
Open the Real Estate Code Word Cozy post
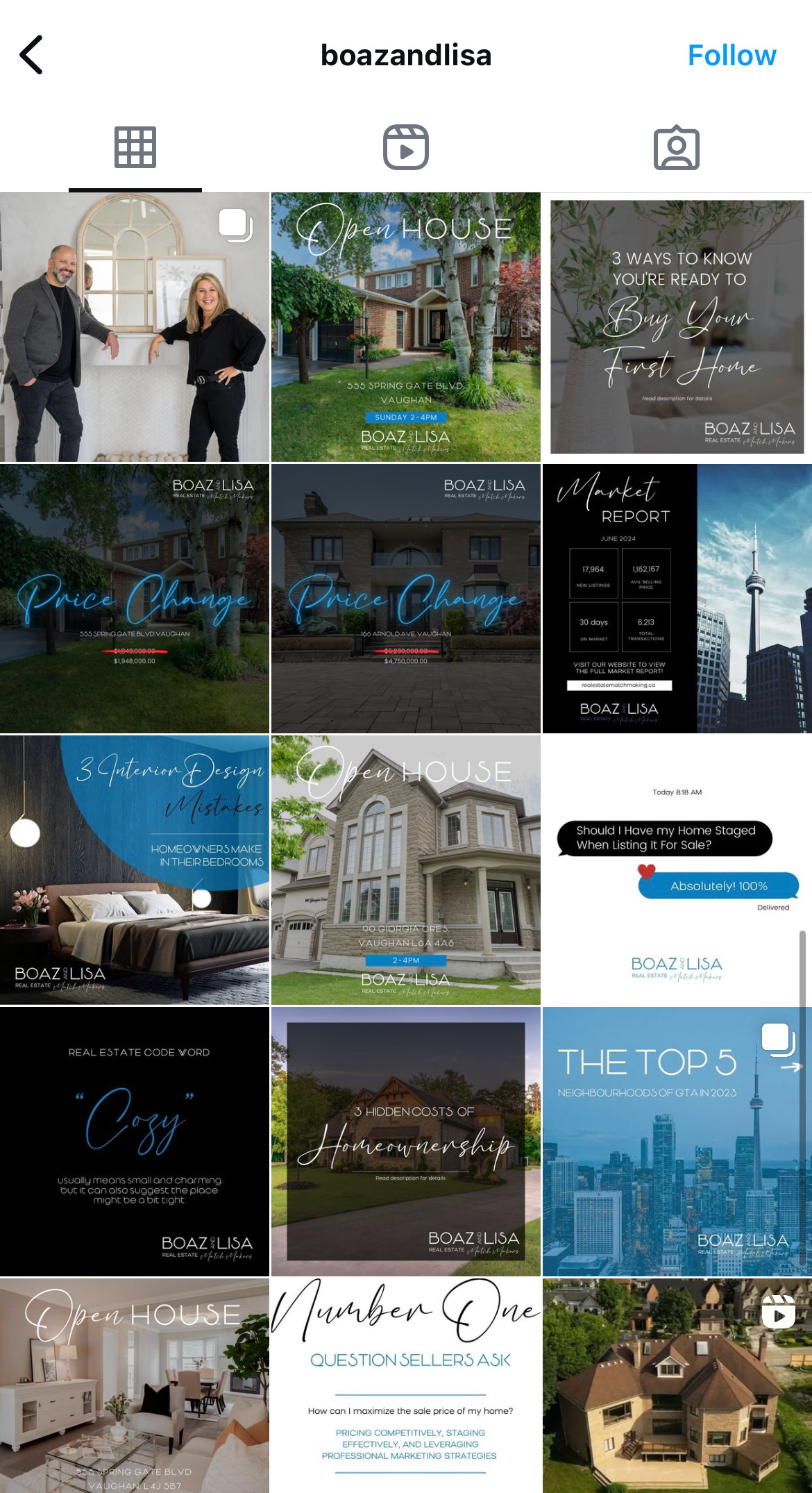tap(135, 1142)
